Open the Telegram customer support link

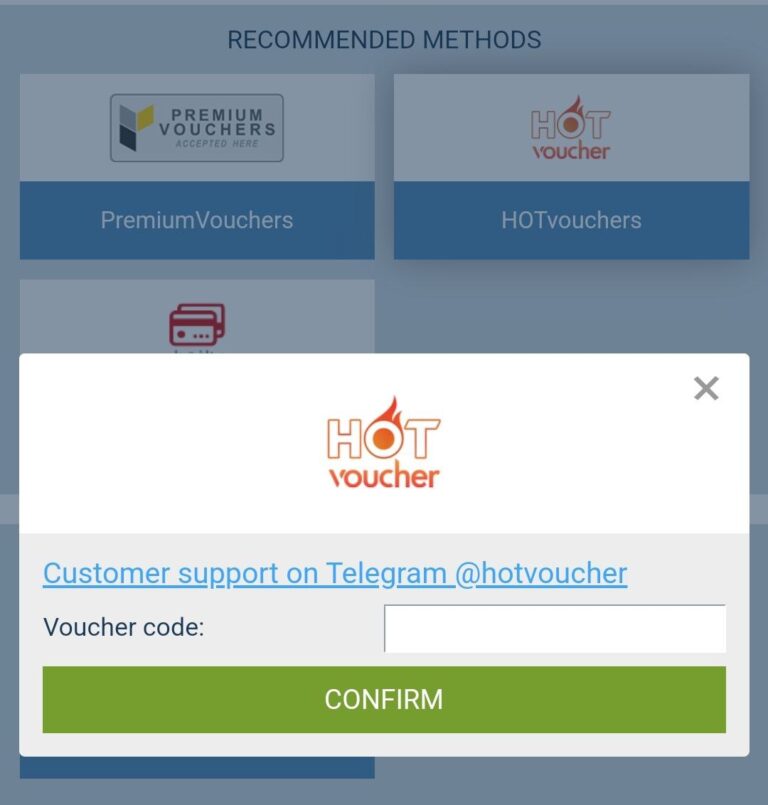[335, 573]
